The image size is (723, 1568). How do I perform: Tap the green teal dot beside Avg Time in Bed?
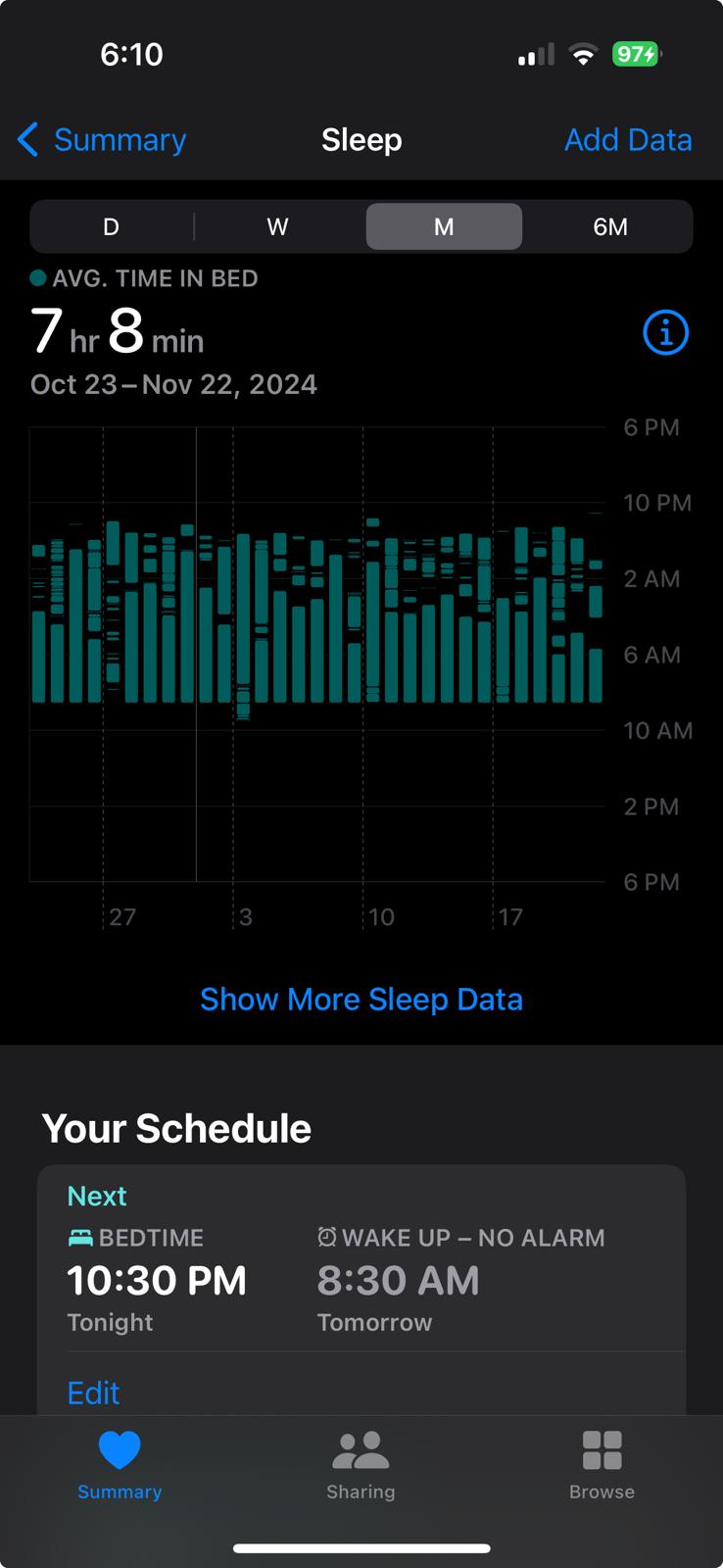tap(35, 278)
